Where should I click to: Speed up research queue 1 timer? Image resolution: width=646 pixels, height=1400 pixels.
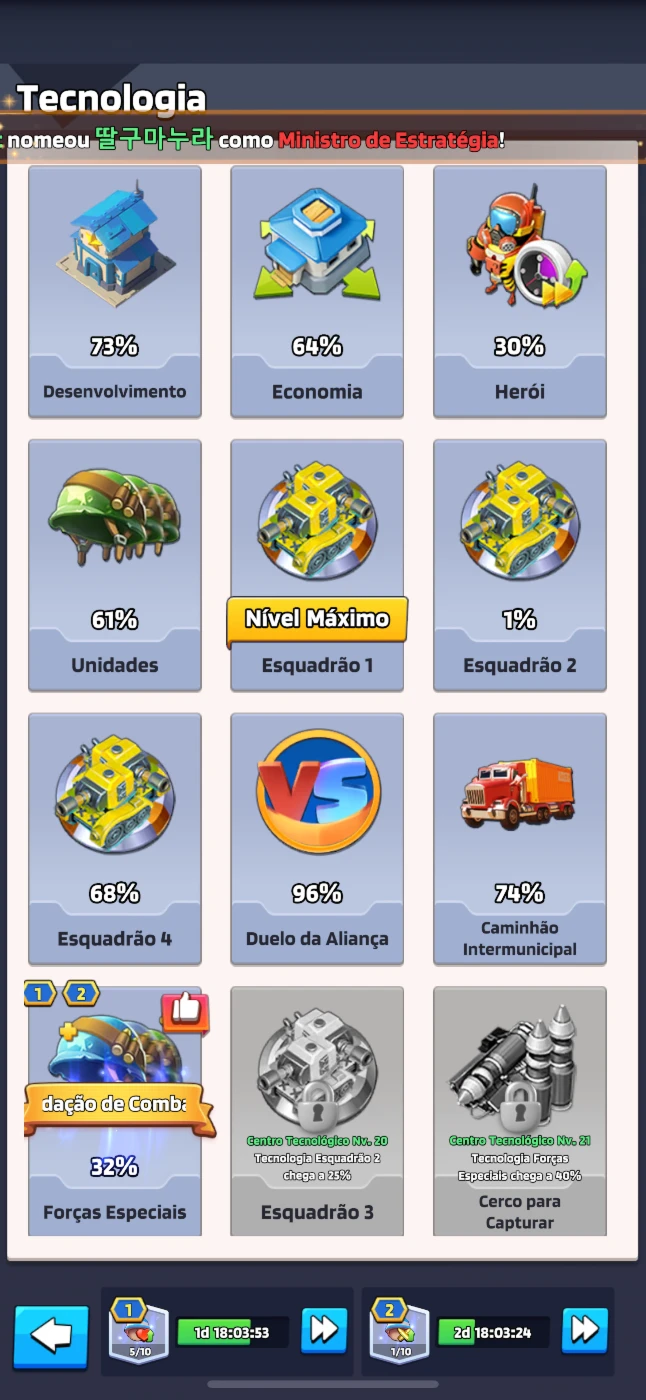pos(324,1330)
